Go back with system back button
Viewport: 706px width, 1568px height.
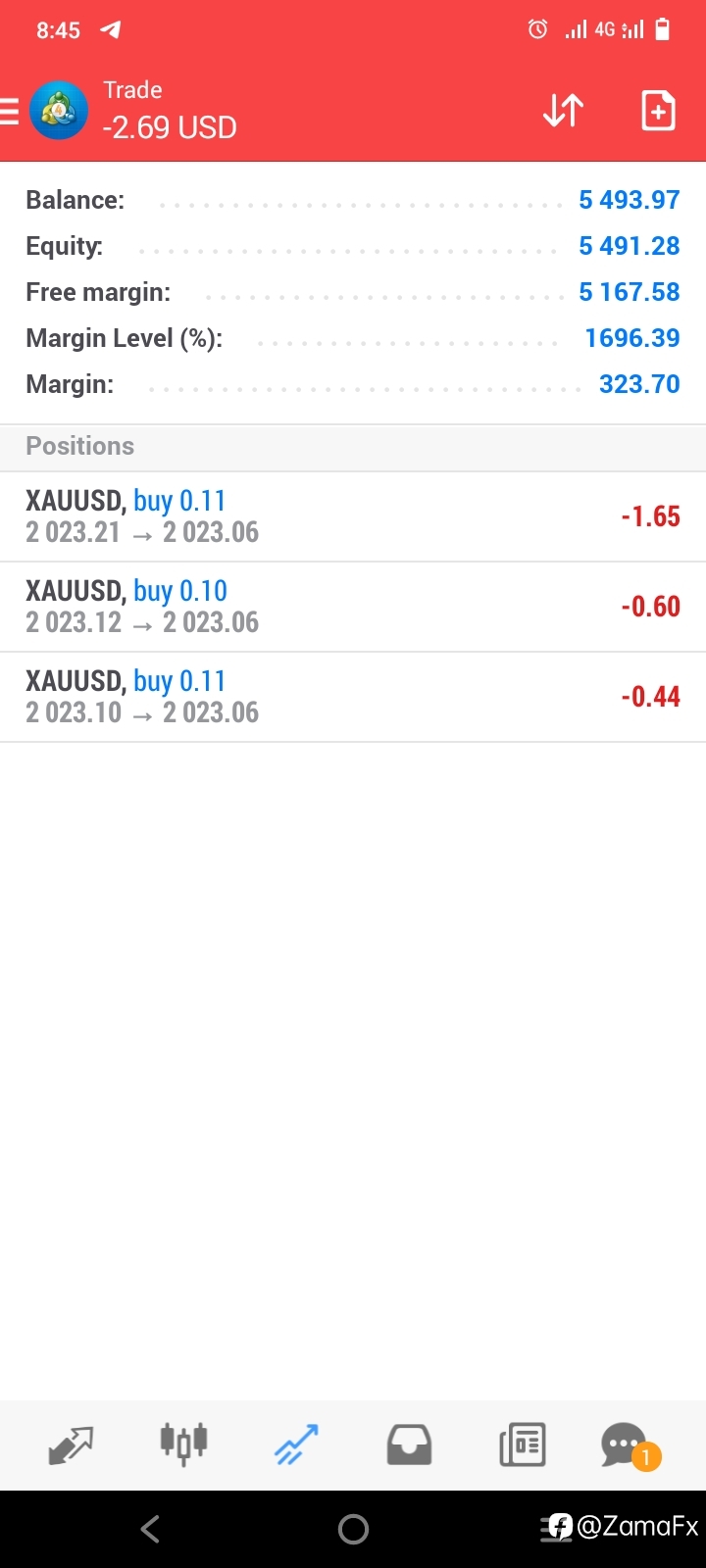coord(150,1529)
